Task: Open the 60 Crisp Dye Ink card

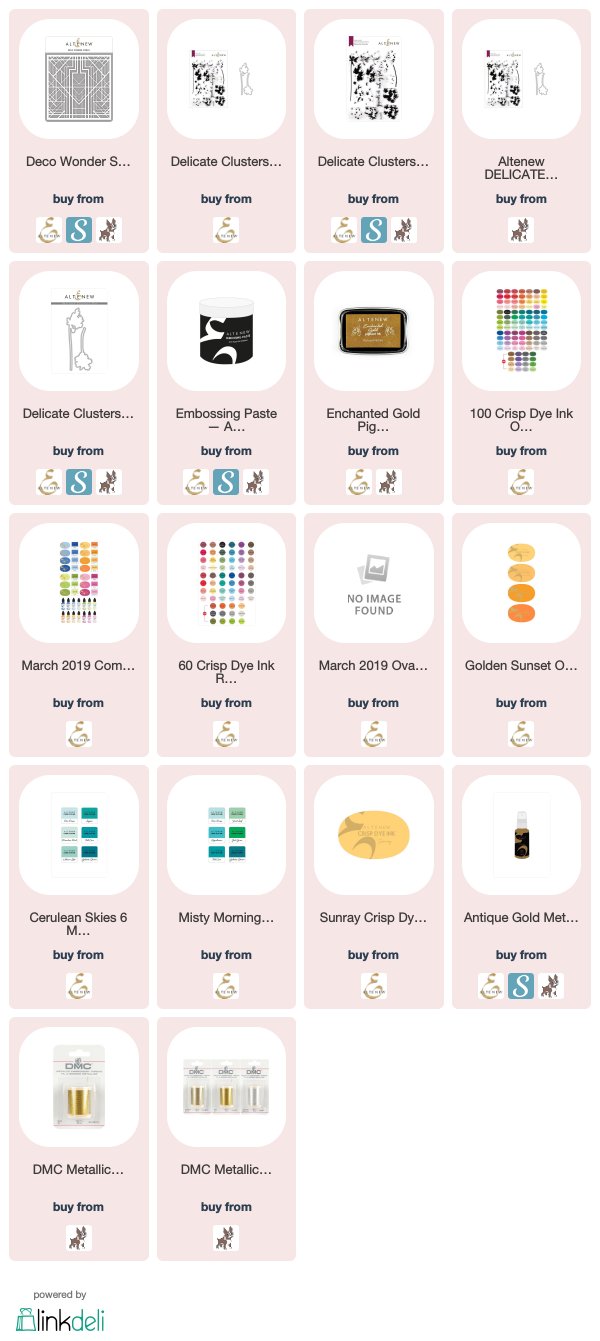Action: (x=226, y=635)
